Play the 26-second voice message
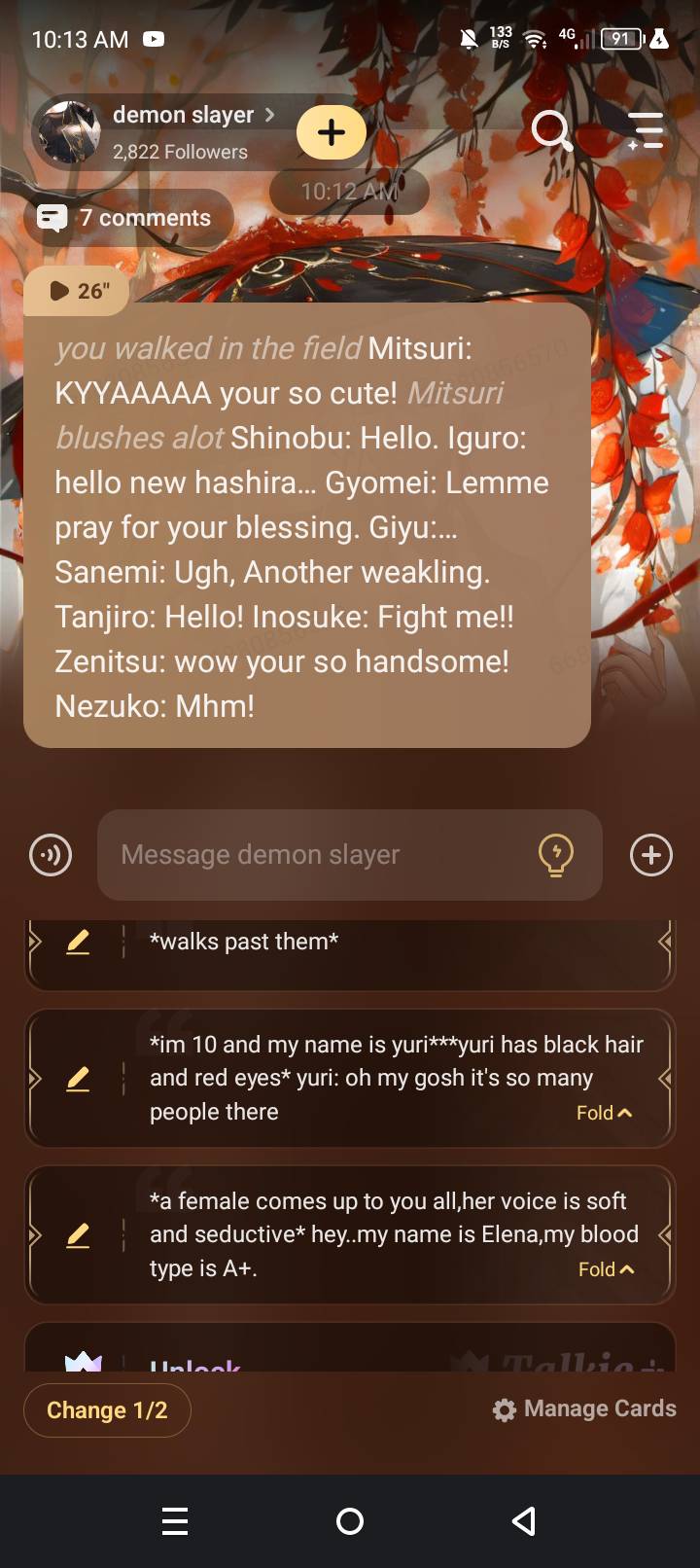Image resolution: width=700 pixels, height=1568 pixels. tap(78, 291)
